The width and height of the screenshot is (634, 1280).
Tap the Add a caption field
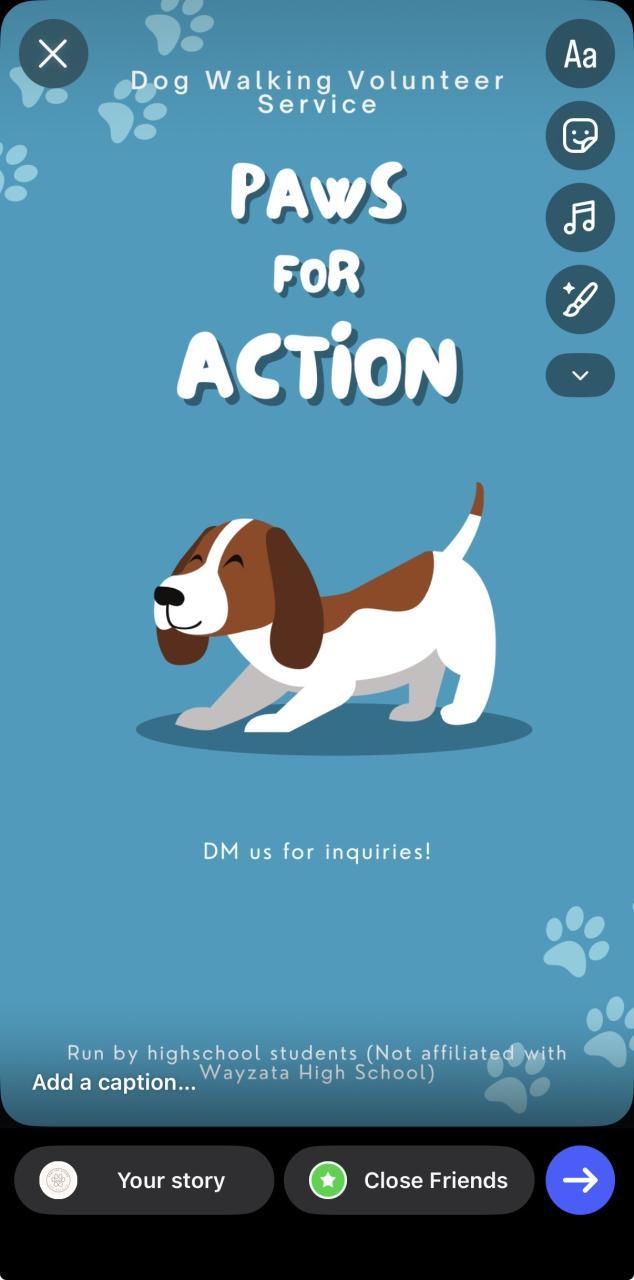[x=114, y=1082]
